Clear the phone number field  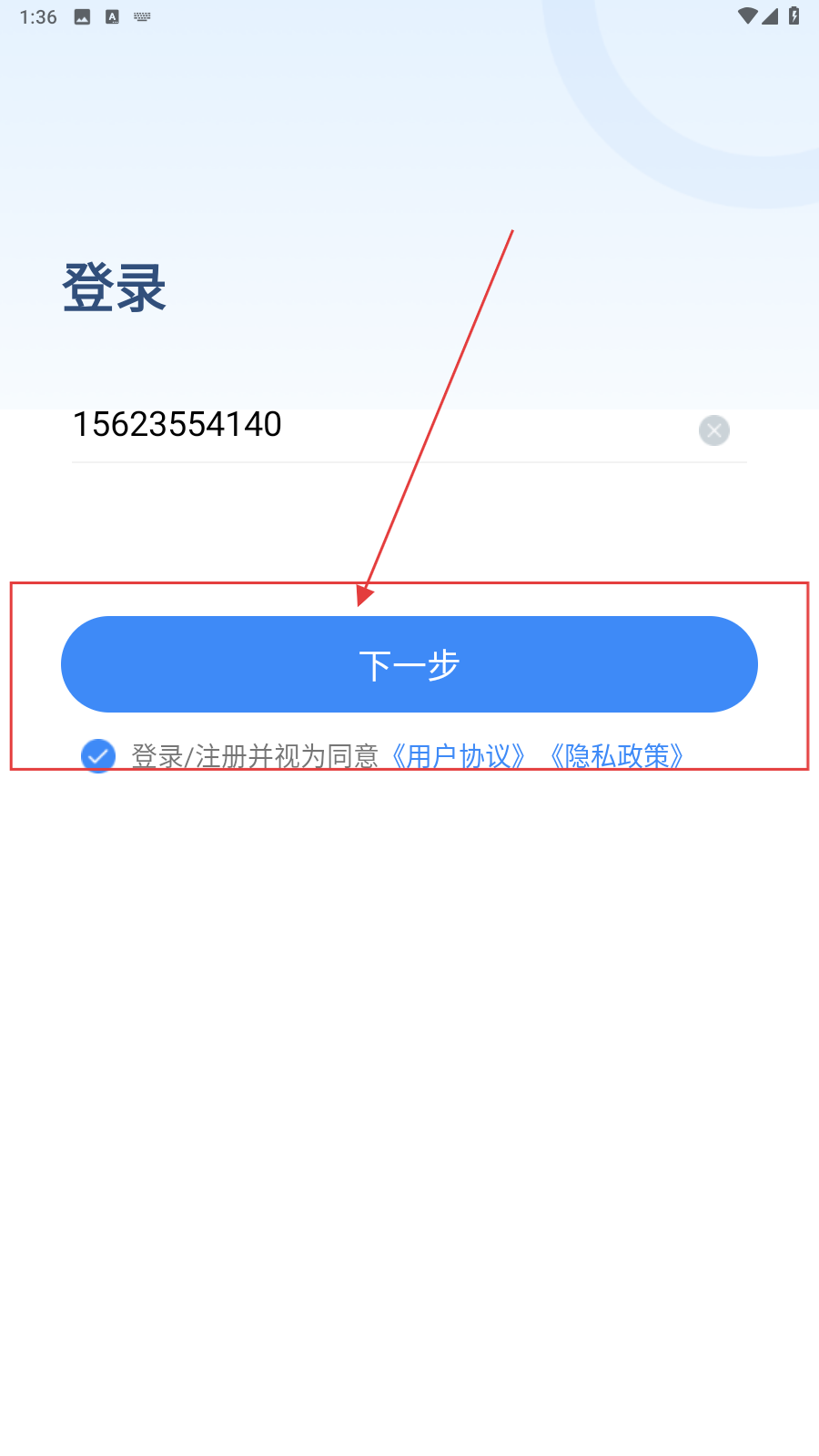pyautogui.click(x=713, y=430)
